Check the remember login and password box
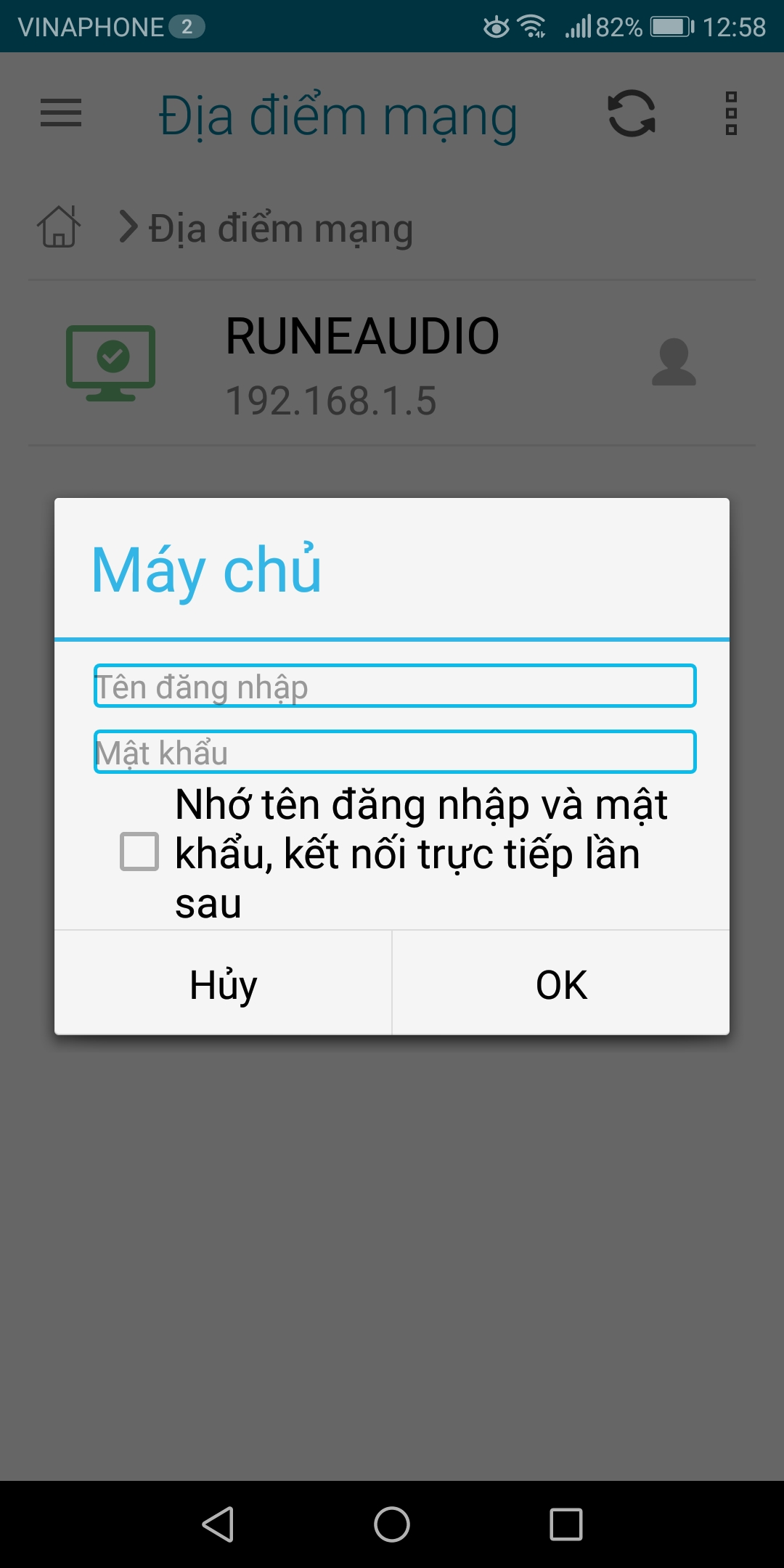 (139, 851)
